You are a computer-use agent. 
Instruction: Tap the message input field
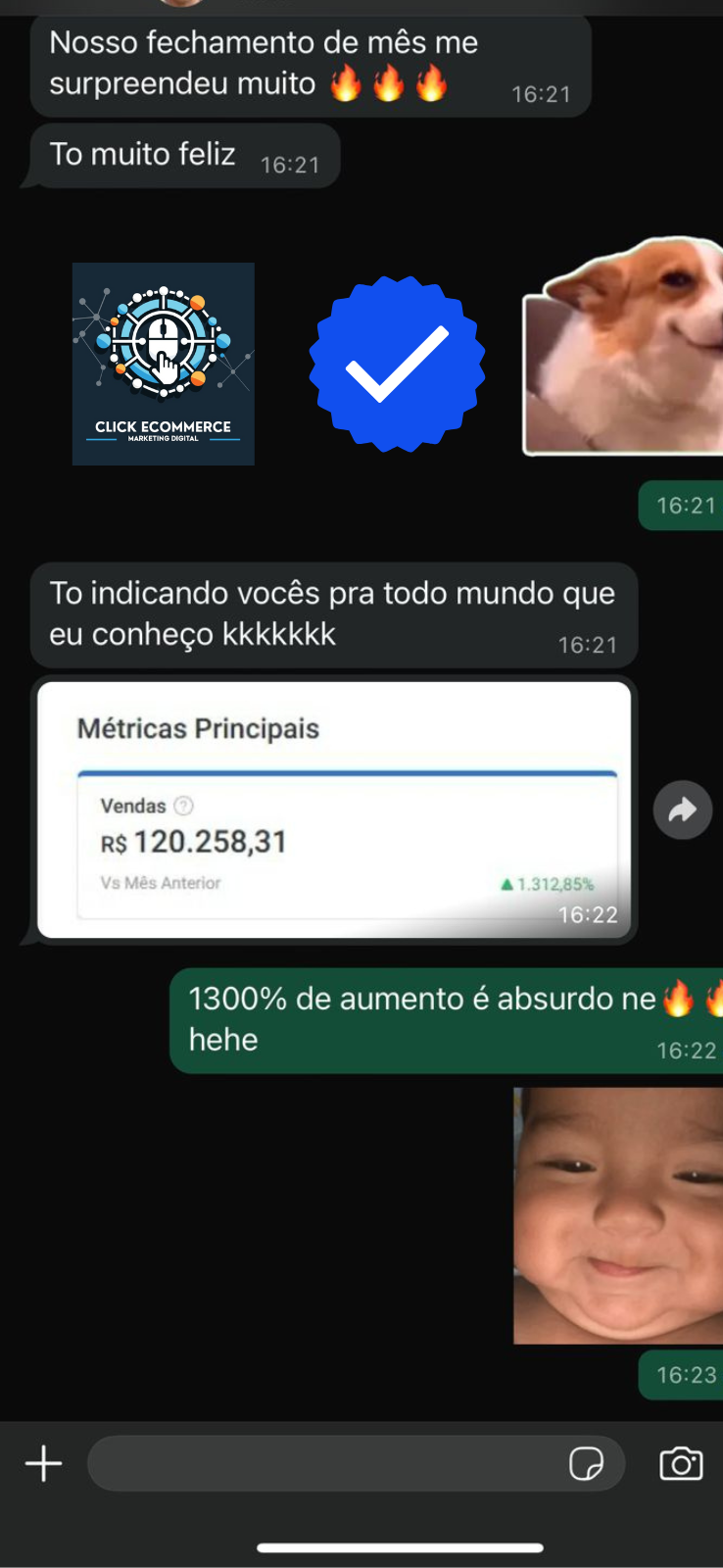(323, 1464)
